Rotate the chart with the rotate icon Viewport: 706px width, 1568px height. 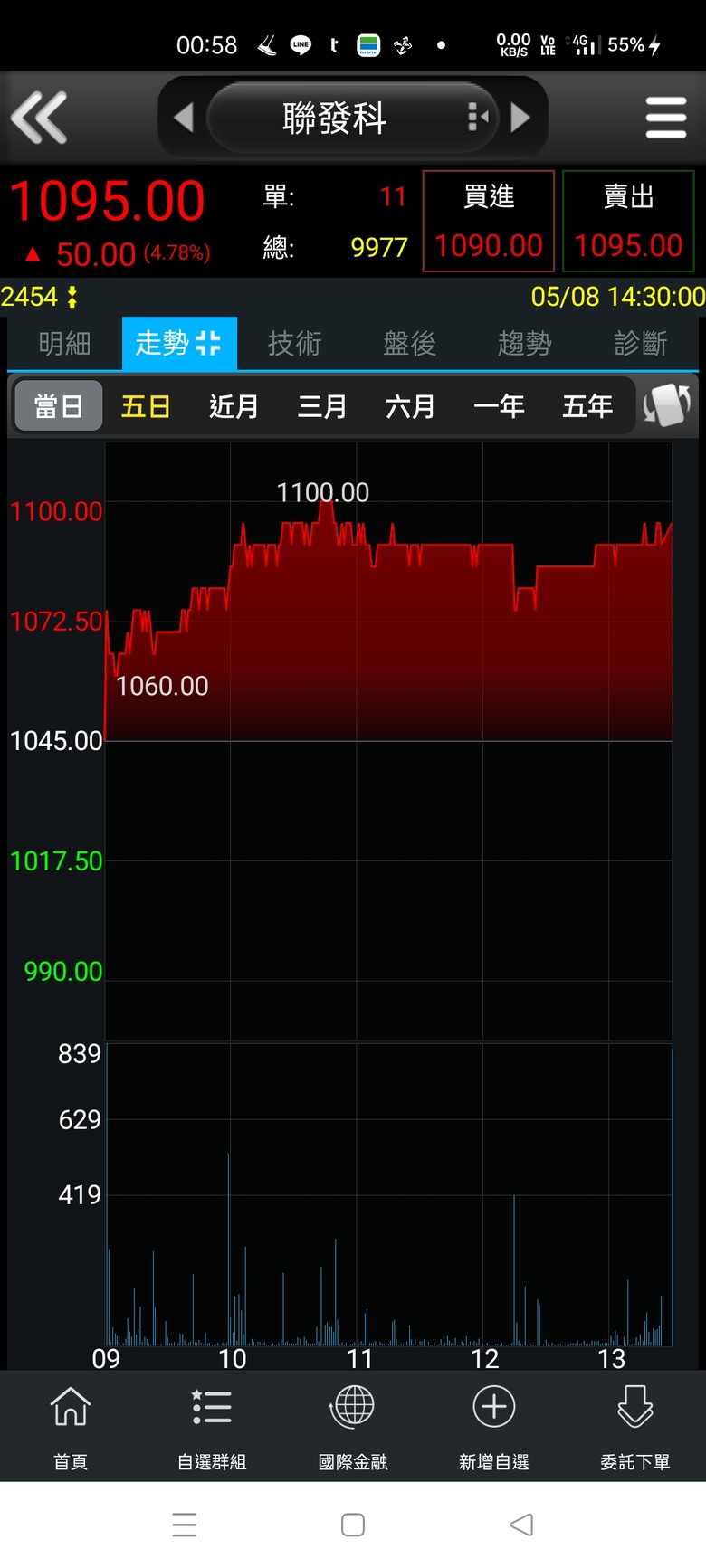(x=667, y=405)
